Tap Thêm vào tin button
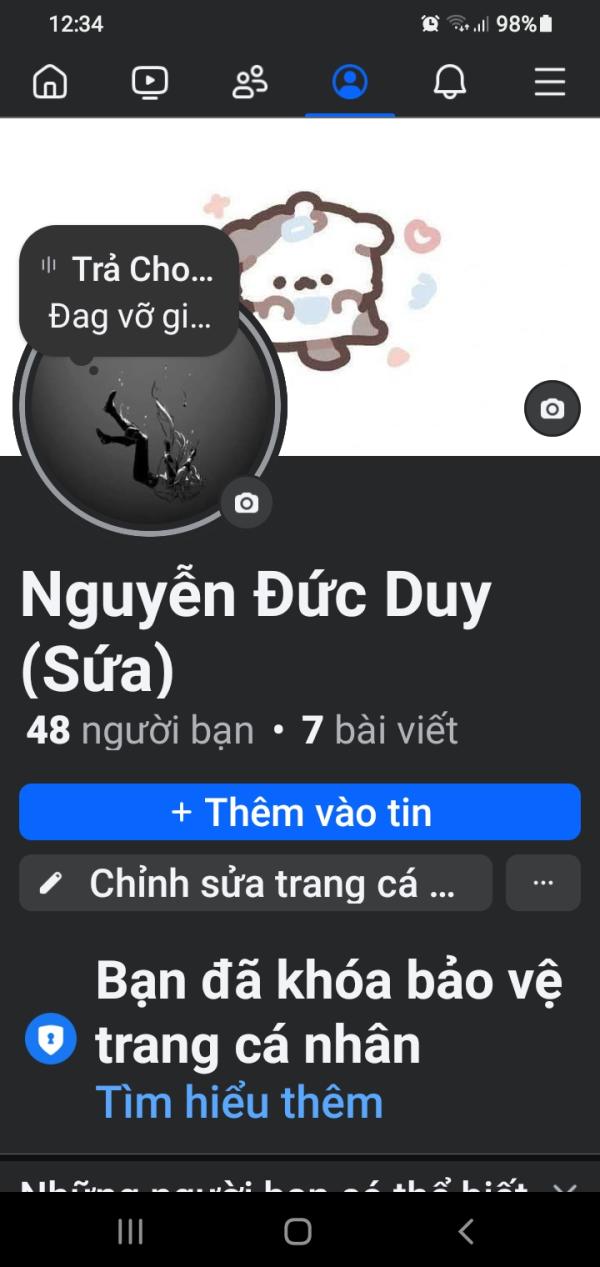 point(300,812)
